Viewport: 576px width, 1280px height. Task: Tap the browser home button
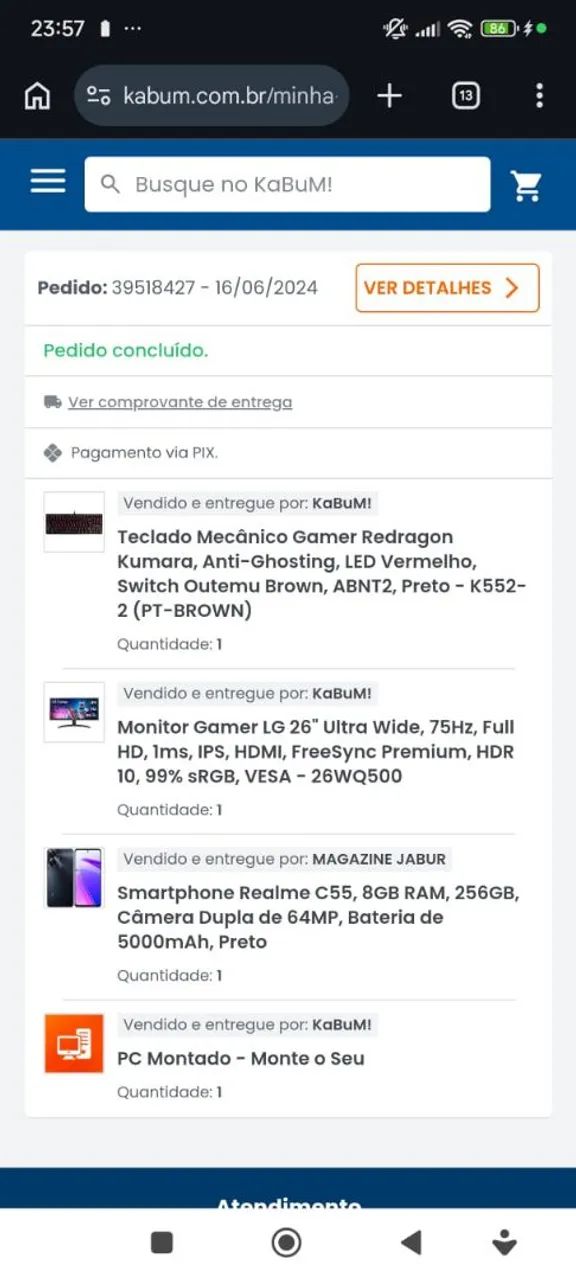click(x=37, y=96)
